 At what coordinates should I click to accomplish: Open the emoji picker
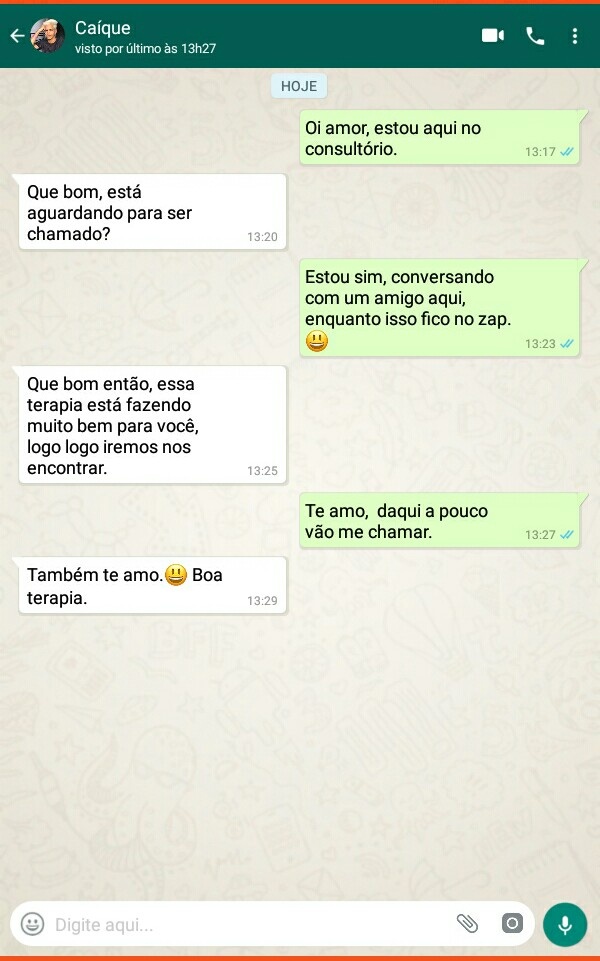click(32, 923)
